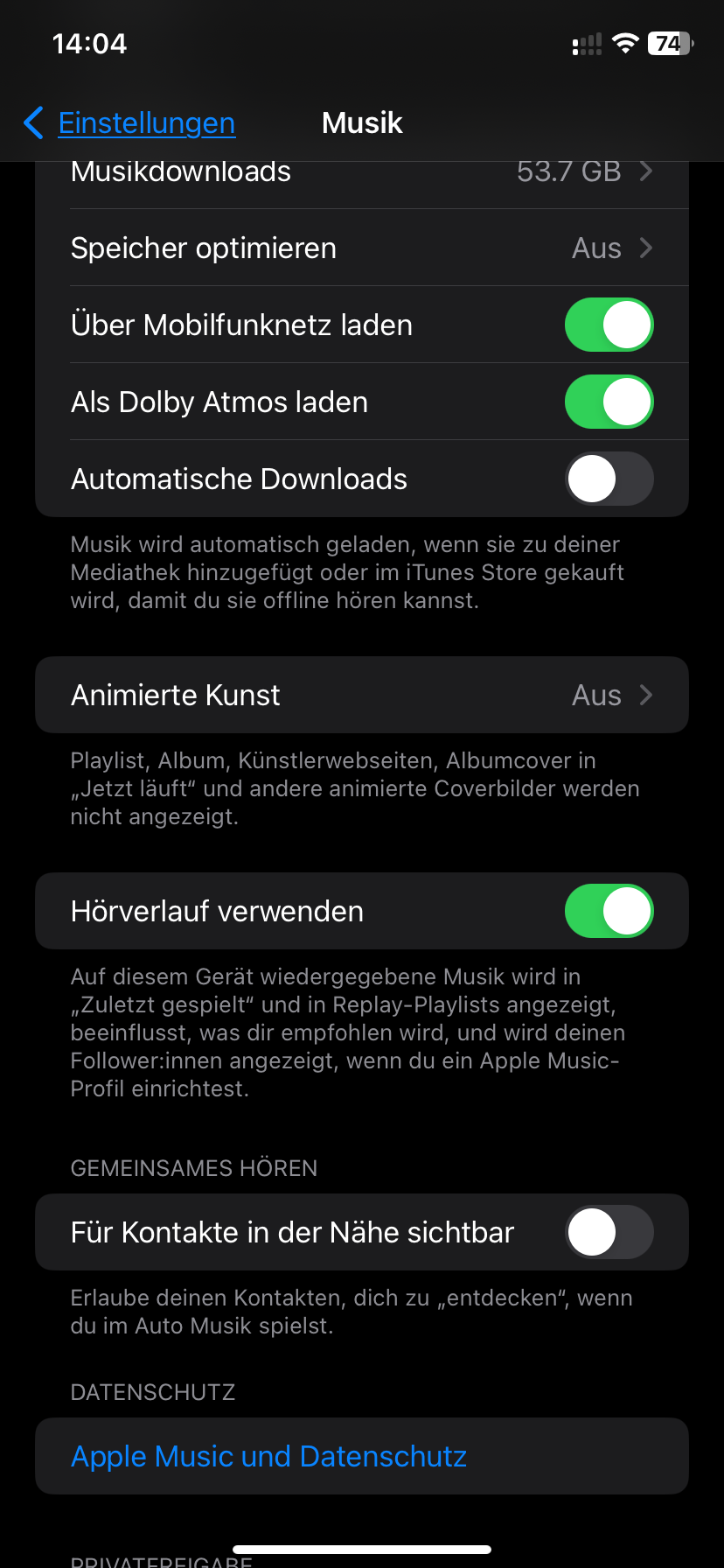
Task: Toggle Hörverlauf verwenden off
Action: click(609, 912)
